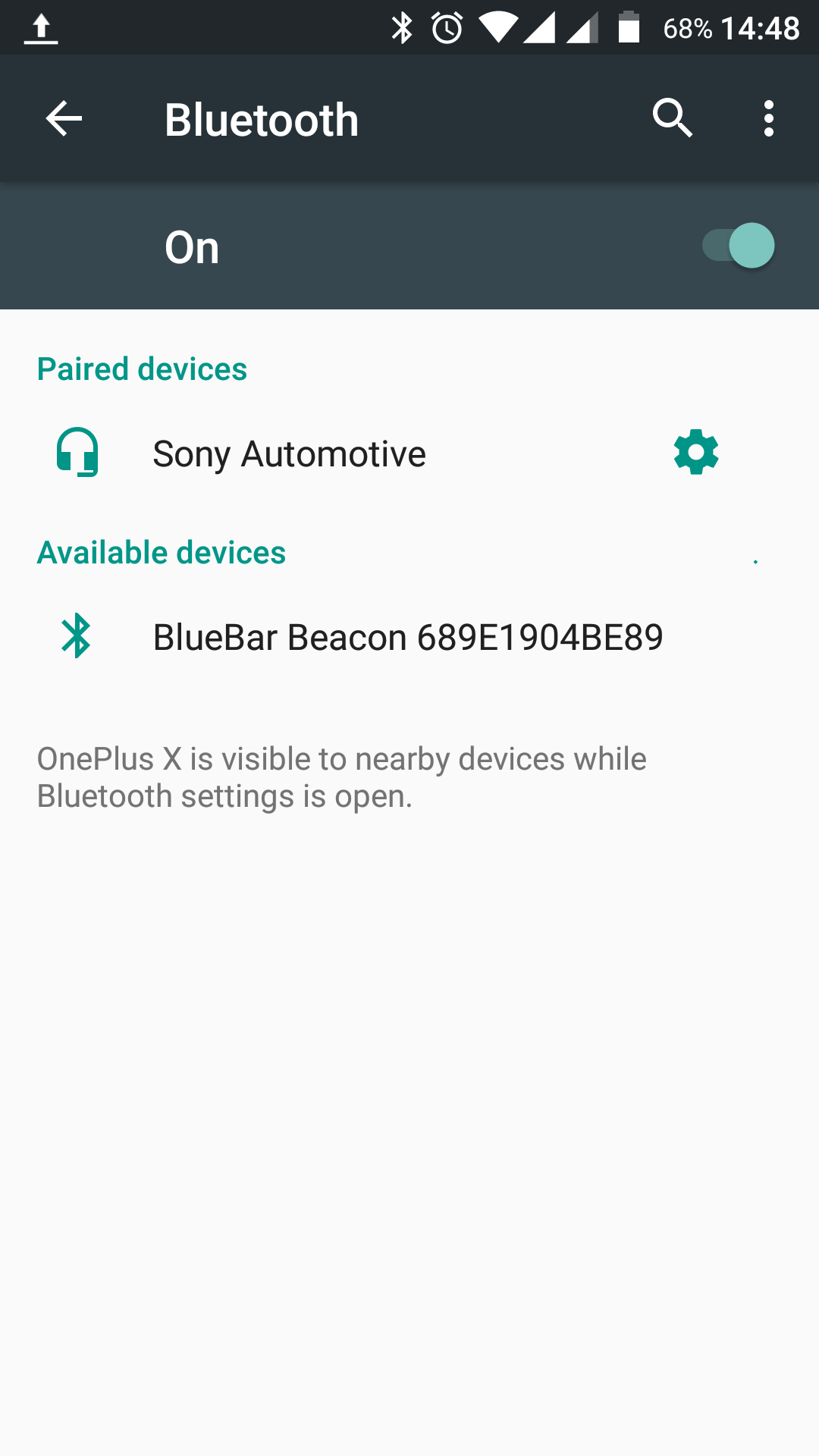The height and width of the screenshot is (1456, 819).
Task: Click the alarm clock icon in the status bar
Action: (x=447, y=27)
